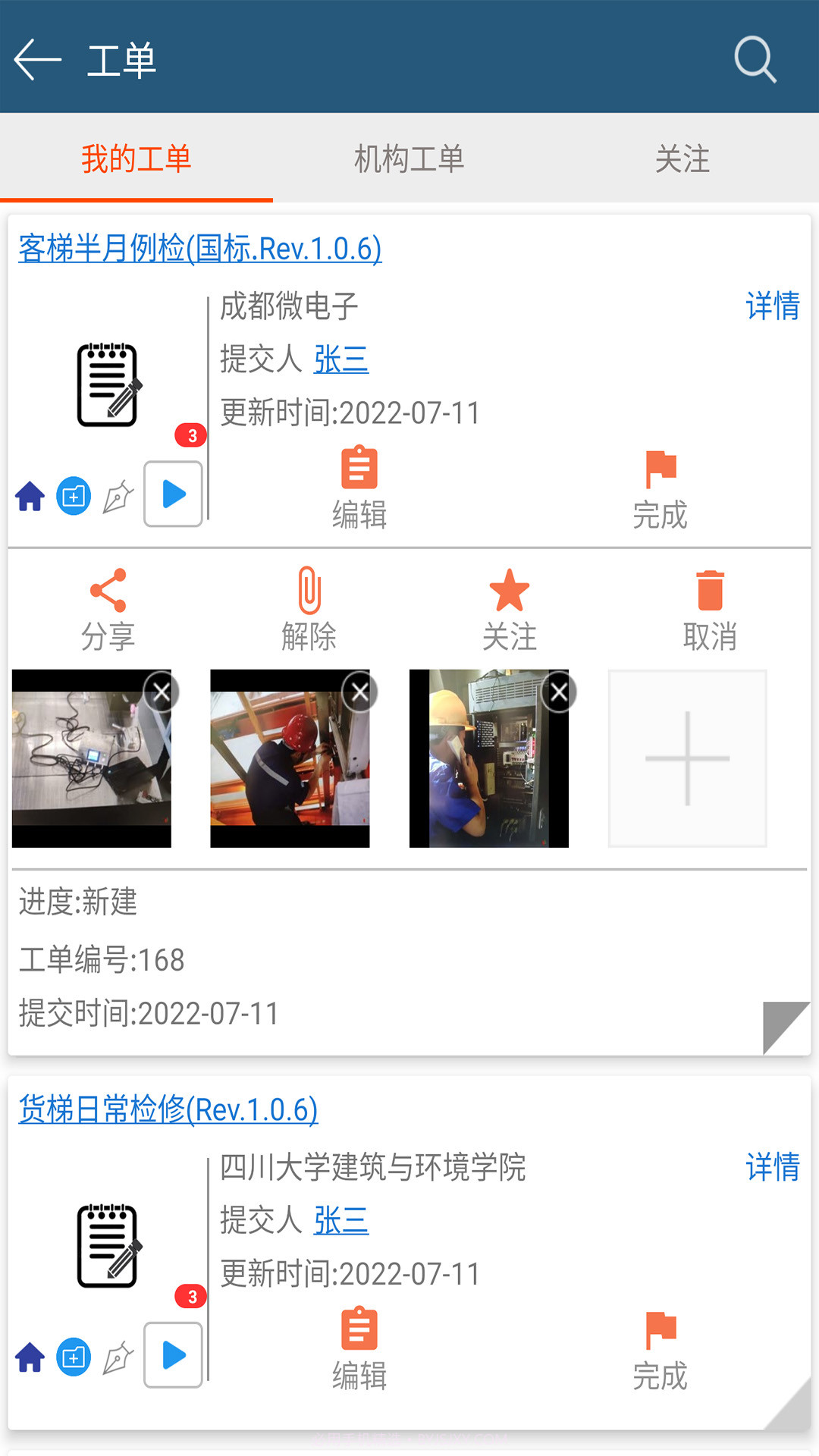Switch to the 机构工单 tab
The height and width of the screenshot is (1456, 819).
[x=409, y=158]
